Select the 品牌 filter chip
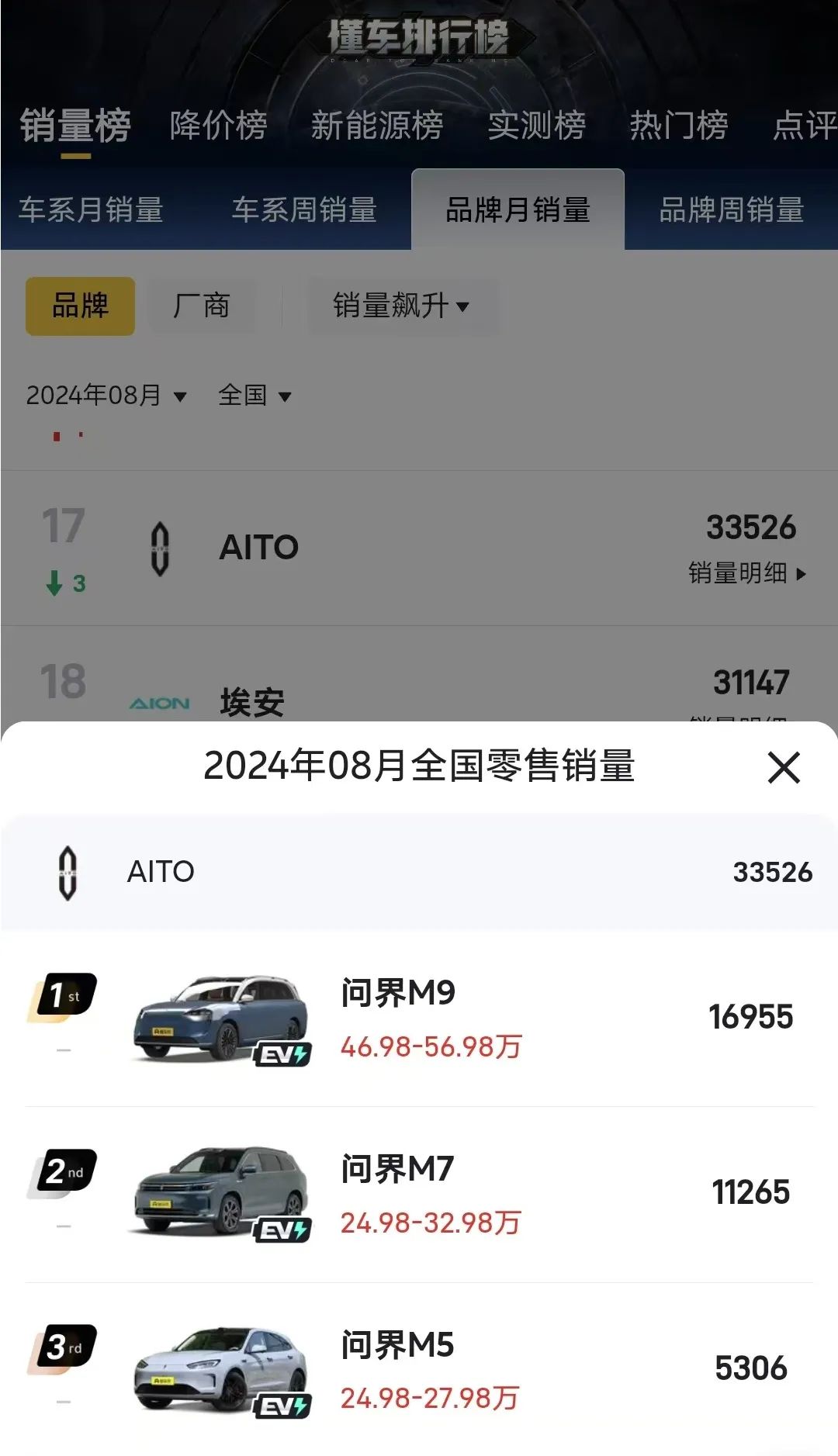Screen dimensions: 838x1456 point(80,306)
